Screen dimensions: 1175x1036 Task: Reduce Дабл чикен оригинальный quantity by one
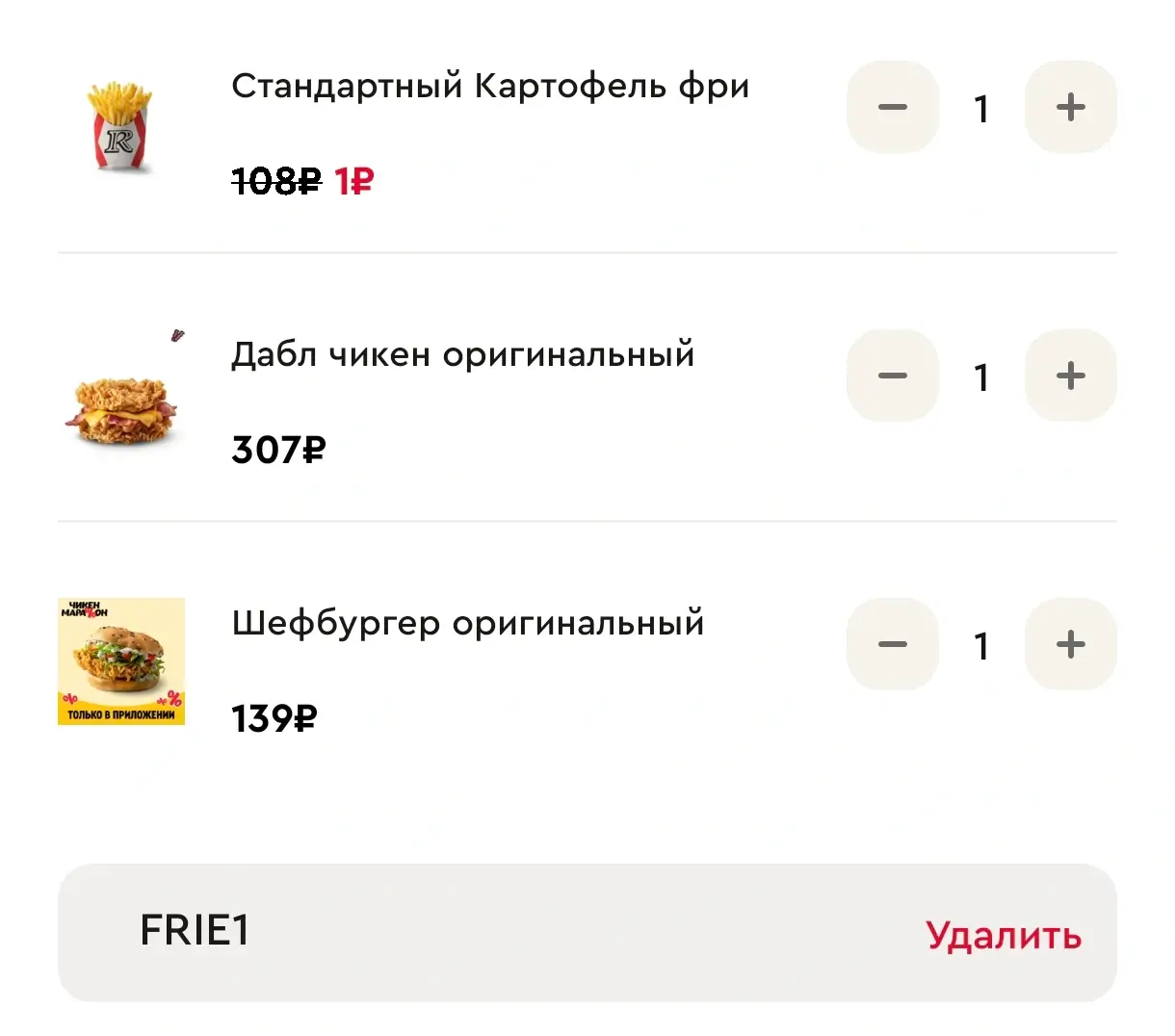coord(893,376)
